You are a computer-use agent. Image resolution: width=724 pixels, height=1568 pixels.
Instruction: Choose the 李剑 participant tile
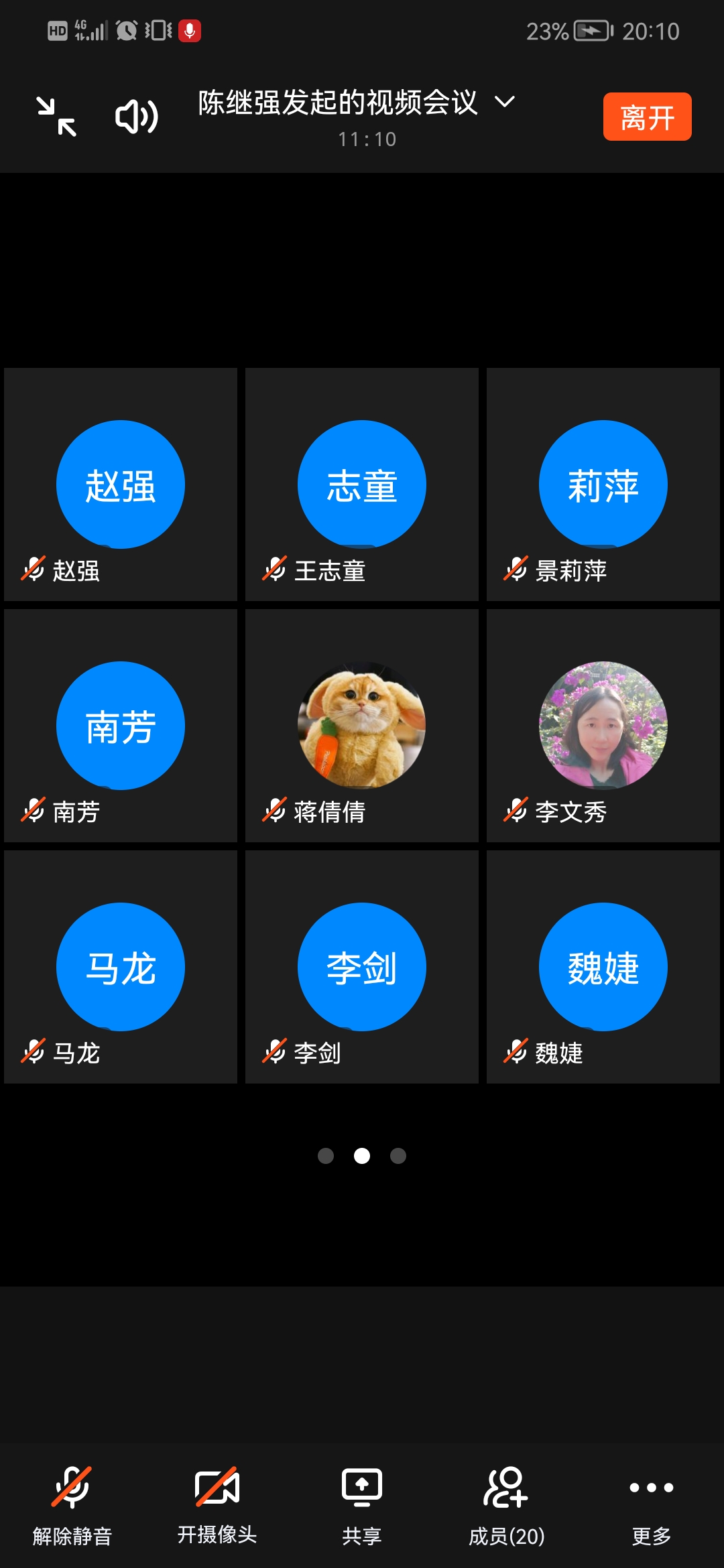(x=362, y=967)
